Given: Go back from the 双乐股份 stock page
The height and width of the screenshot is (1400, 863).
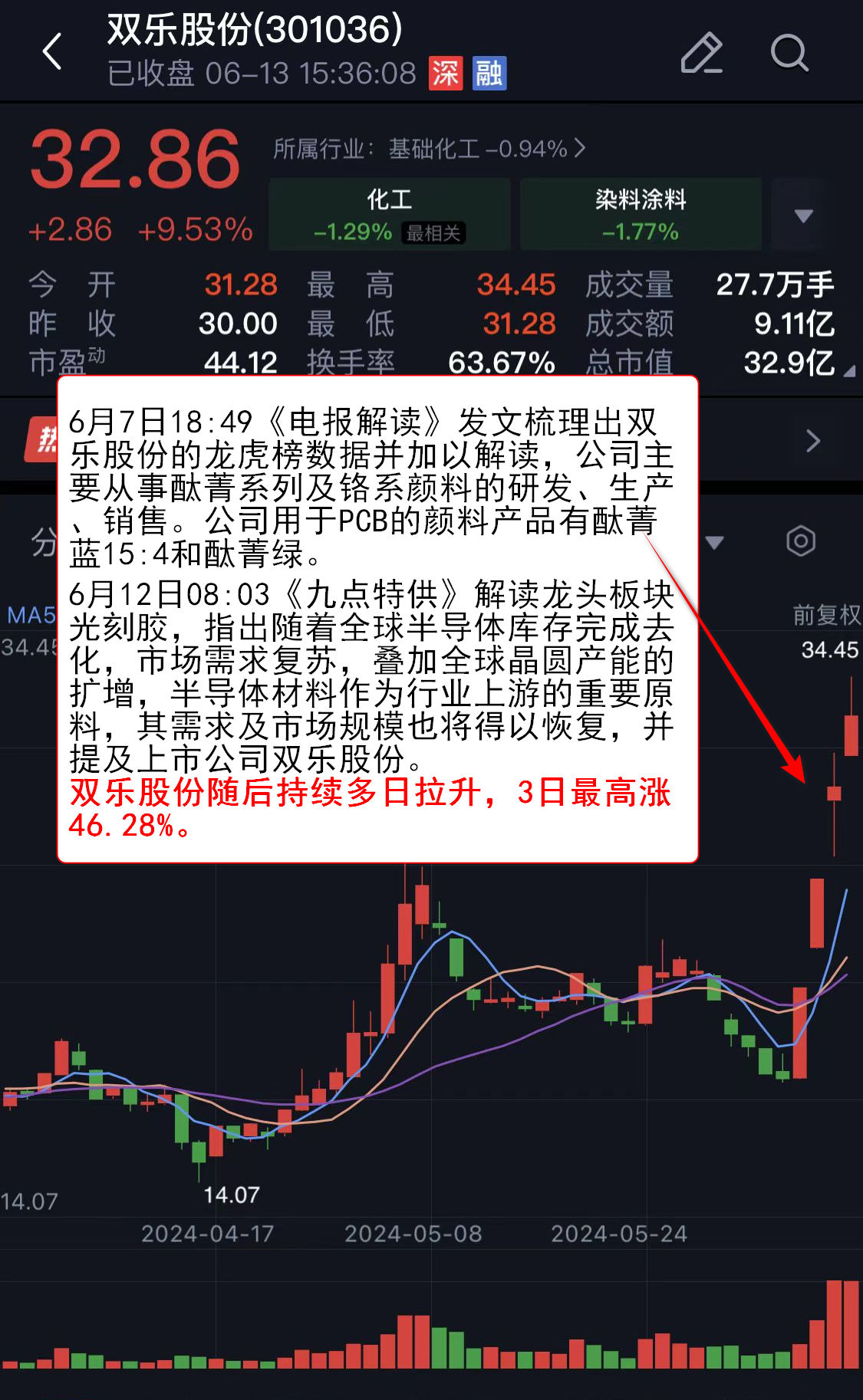Looking at the screenshot, I should [52, 52].
